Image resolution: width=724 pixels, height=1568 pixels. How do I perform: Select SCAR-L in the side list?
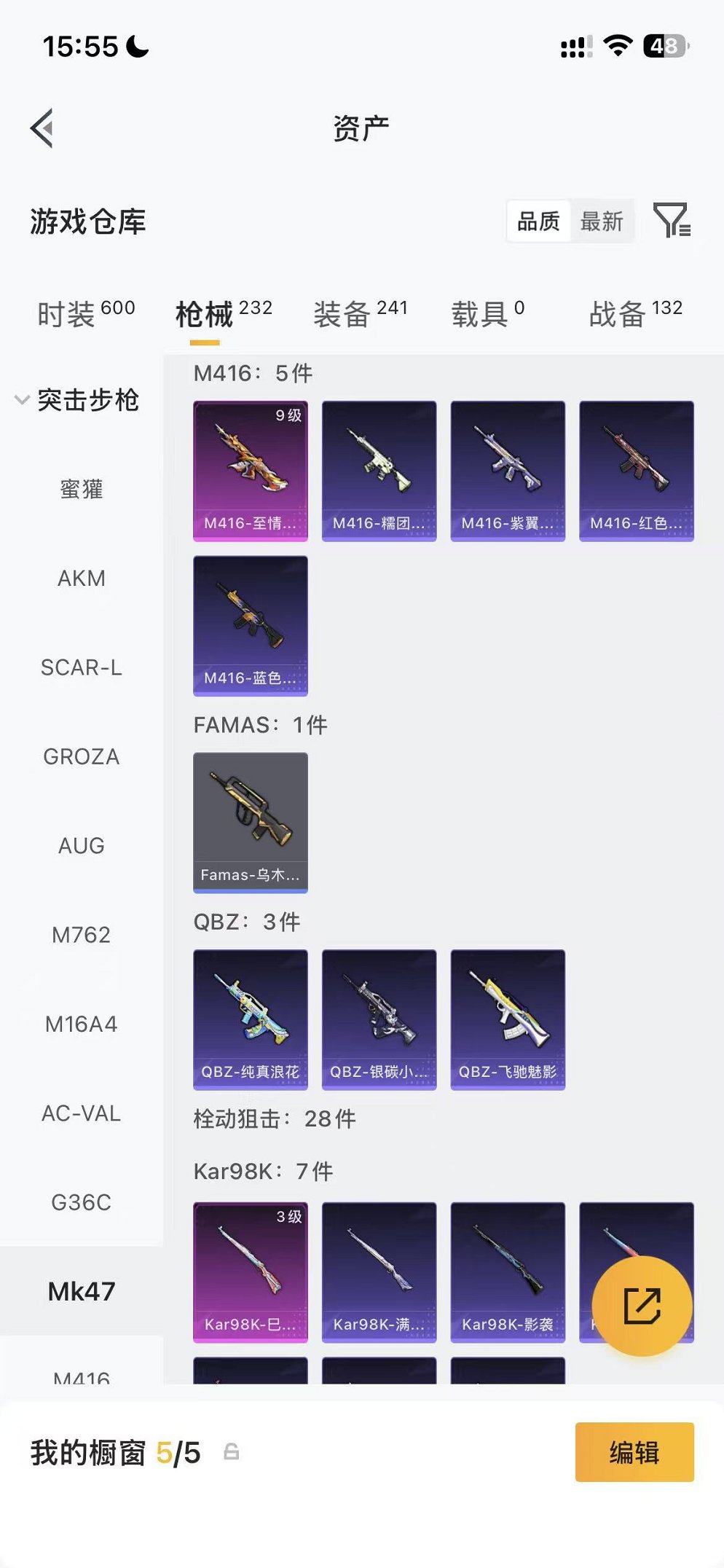82,667
